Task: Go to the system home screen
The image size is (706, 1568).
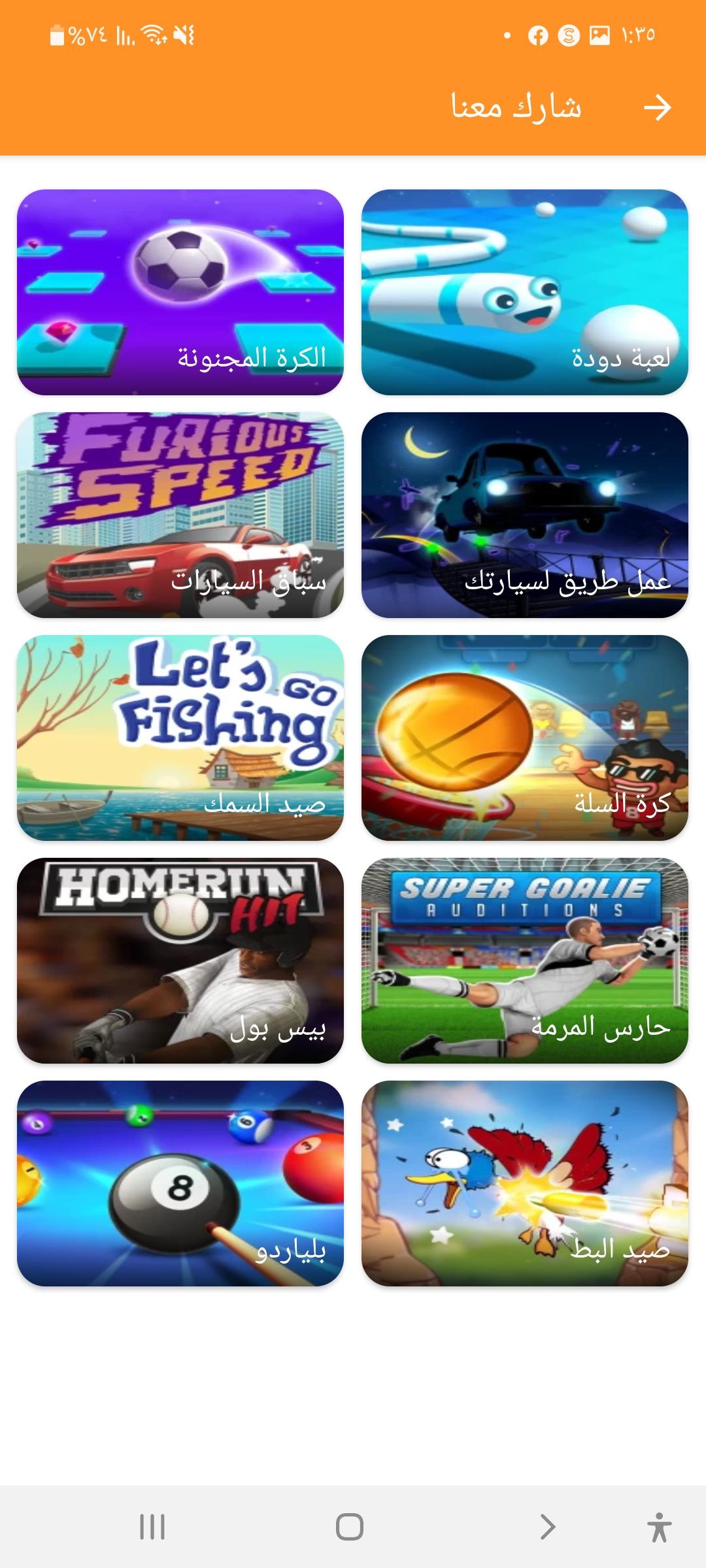Action: [350, 1527]
